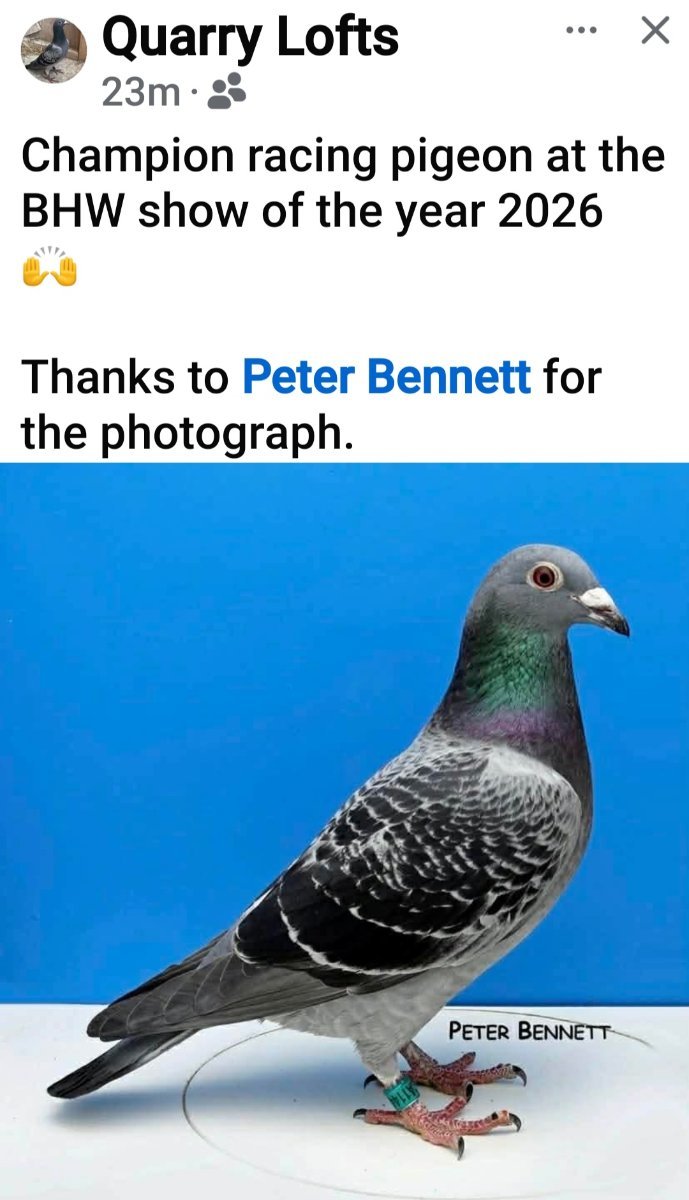Hide this post with the X
The image size is (689, 1200).
point(654,31)
